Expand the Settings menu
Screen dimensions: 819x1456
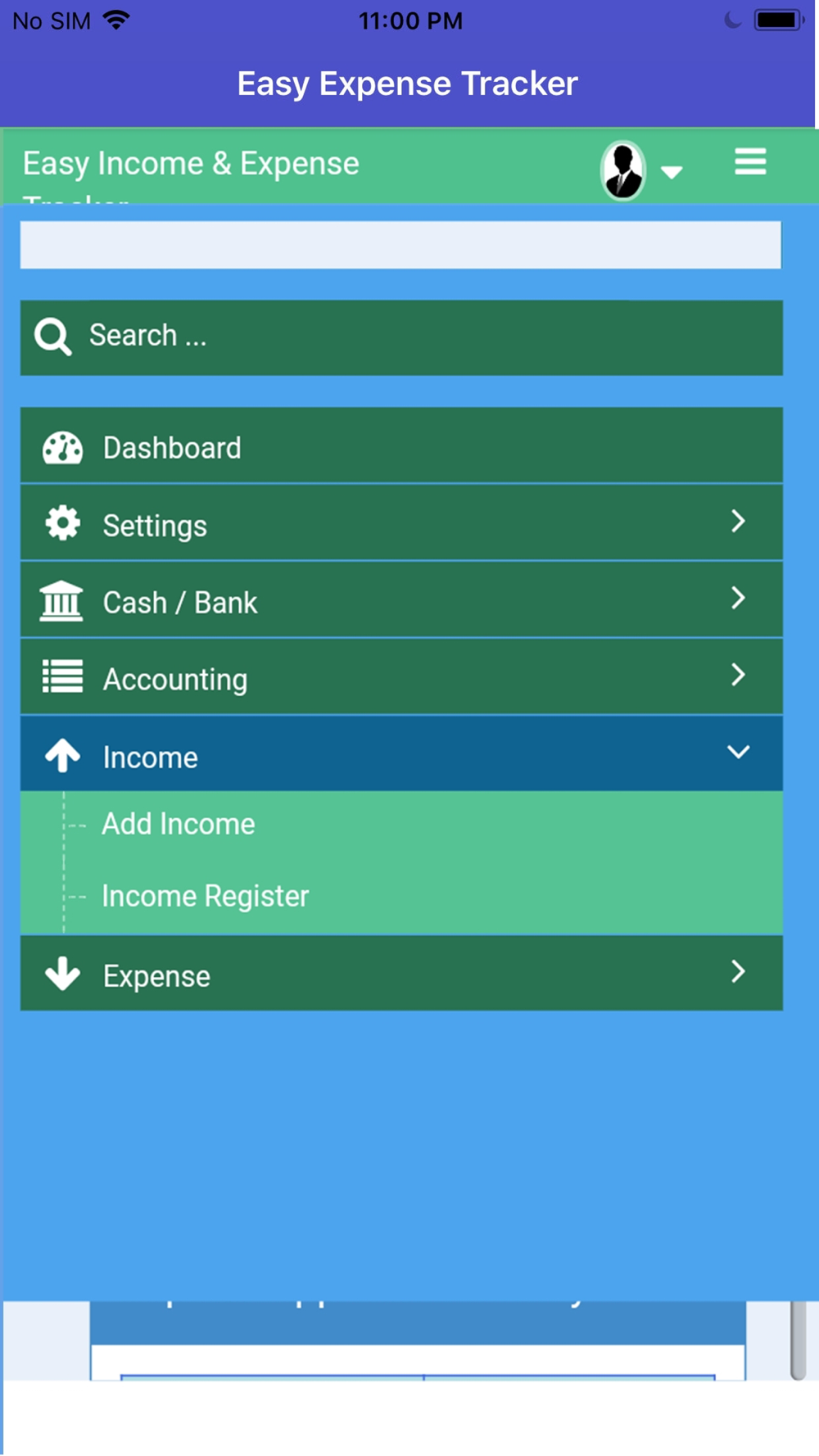(x=401, y=522)
